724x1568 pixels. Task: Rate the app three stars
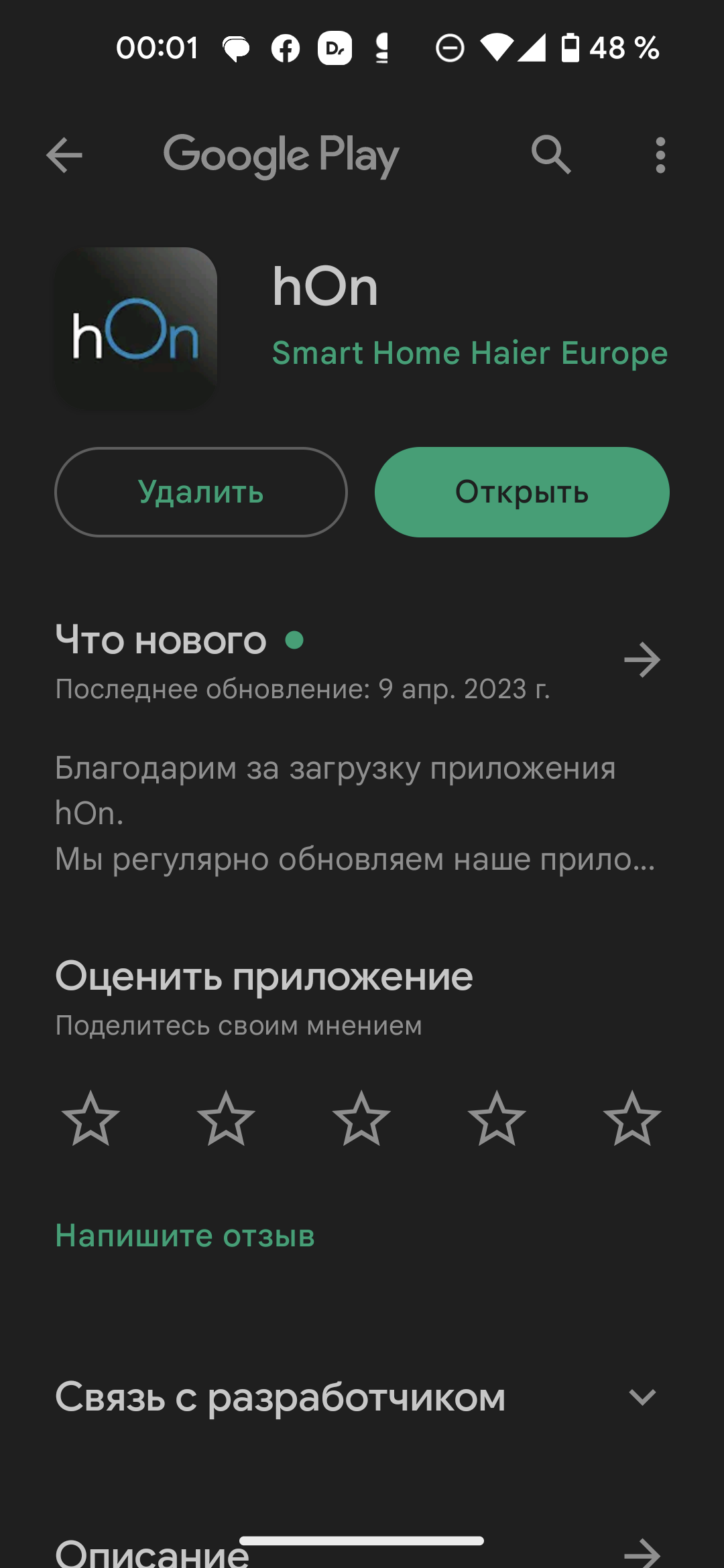click(361, 1118)
